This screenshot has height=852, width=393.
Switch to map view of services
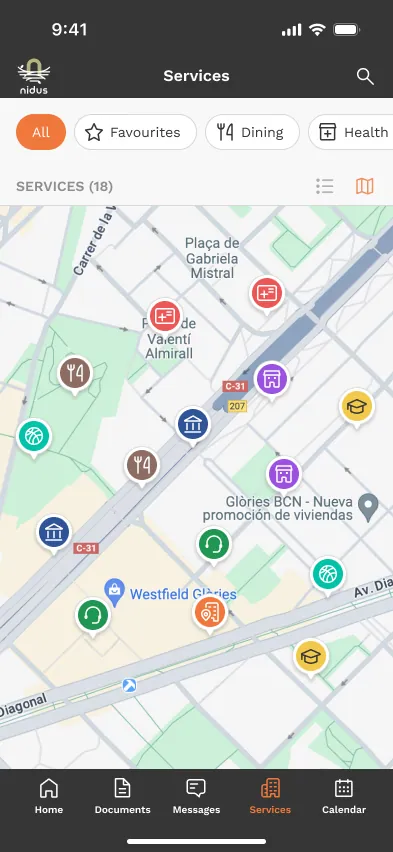coord(364,186)
